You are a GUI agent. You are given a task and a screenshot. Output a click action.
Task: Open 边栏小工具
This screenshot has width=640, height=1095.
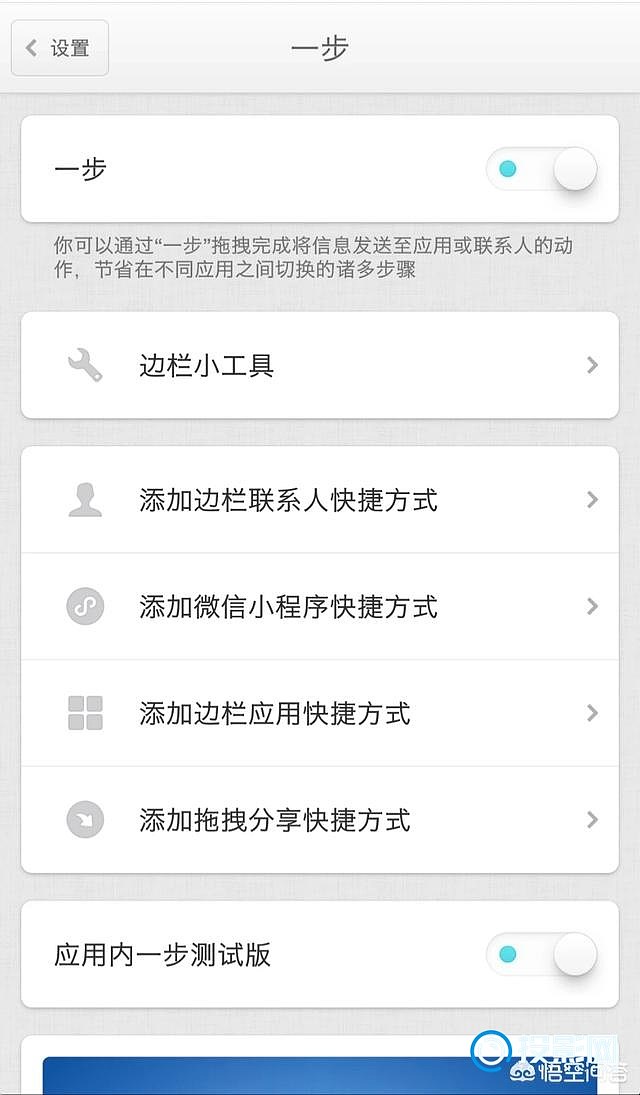[320, 365]
